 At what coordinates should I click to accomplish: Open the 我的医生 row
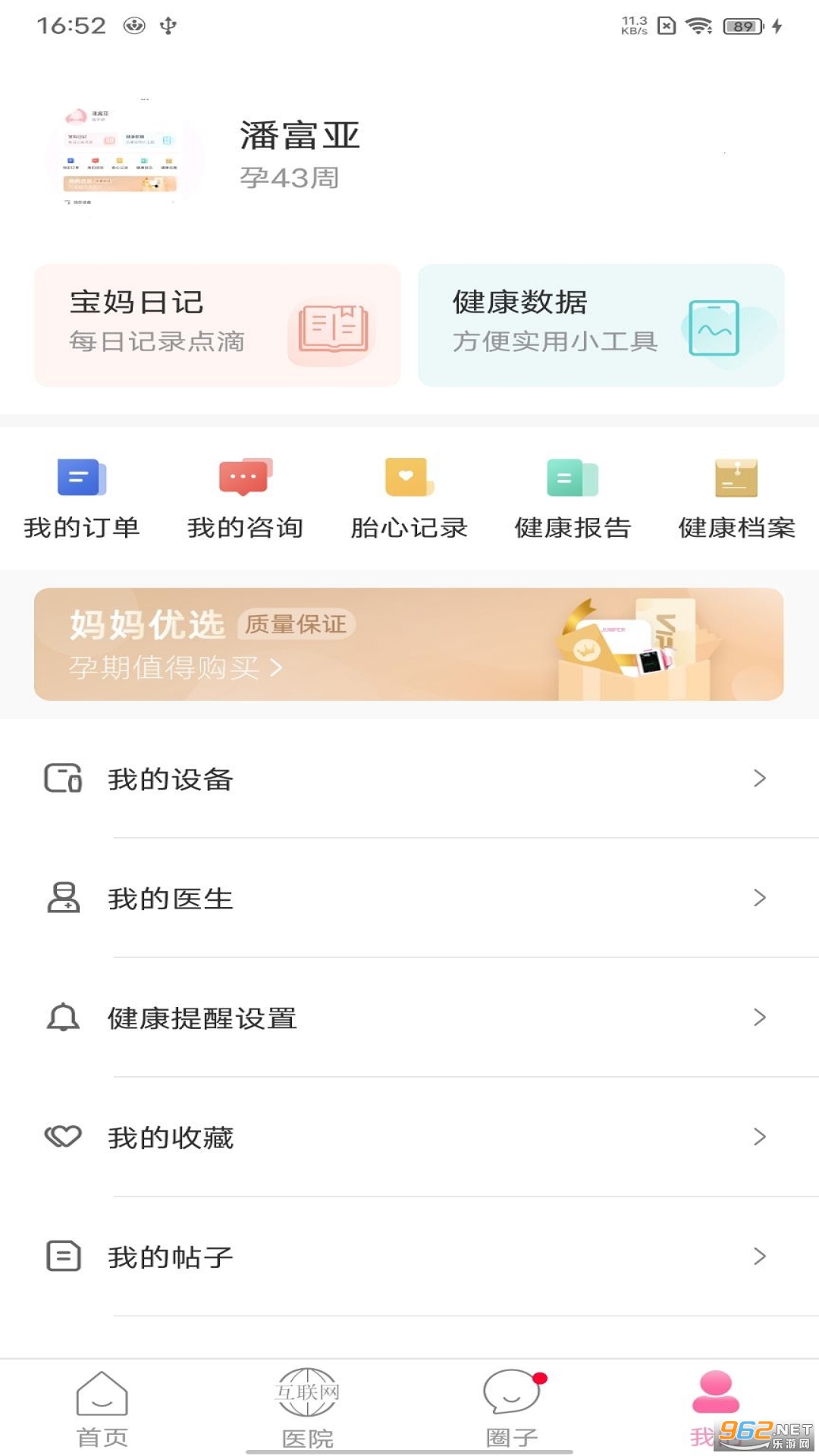point(409,899)
